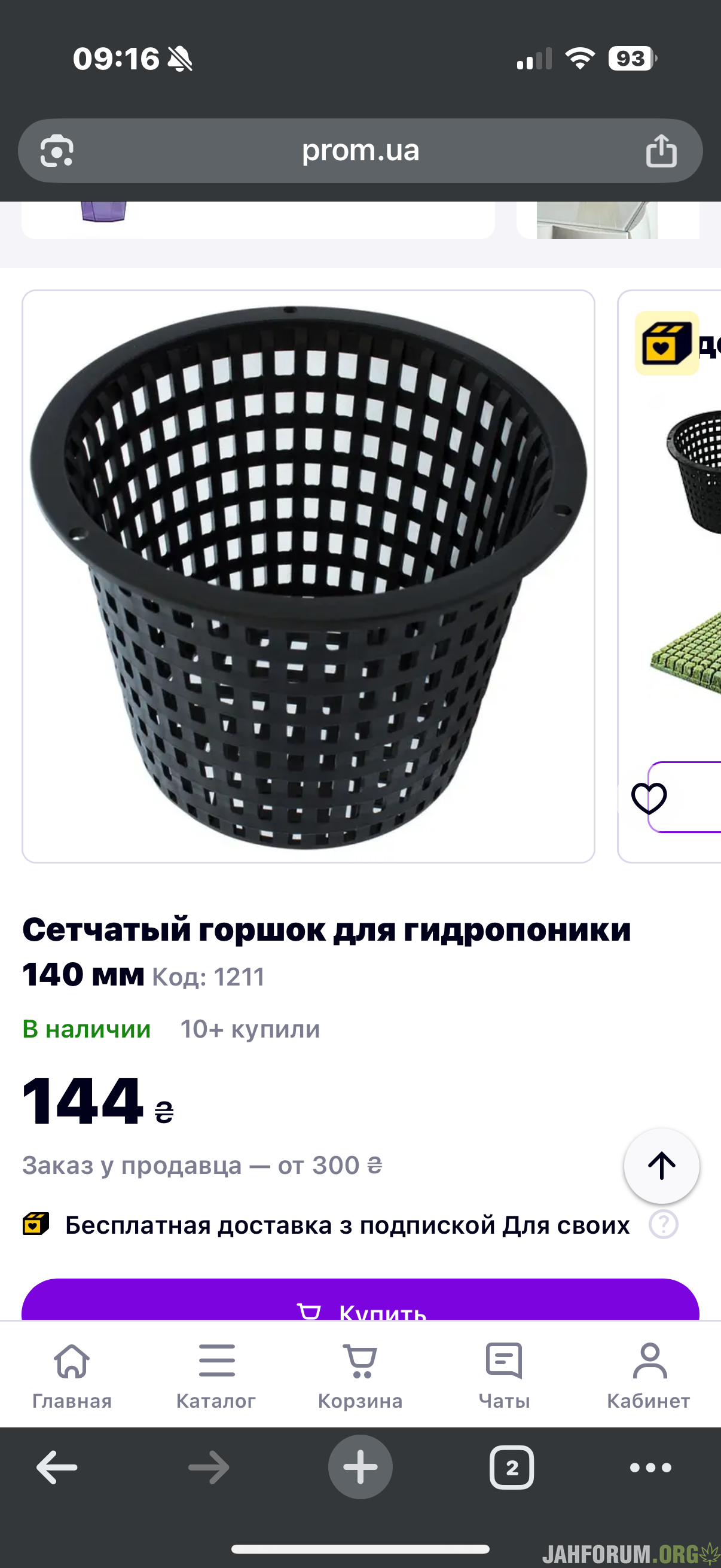
Task: Jump back to top with arrow button
Action: click(x=661, y=1166)
